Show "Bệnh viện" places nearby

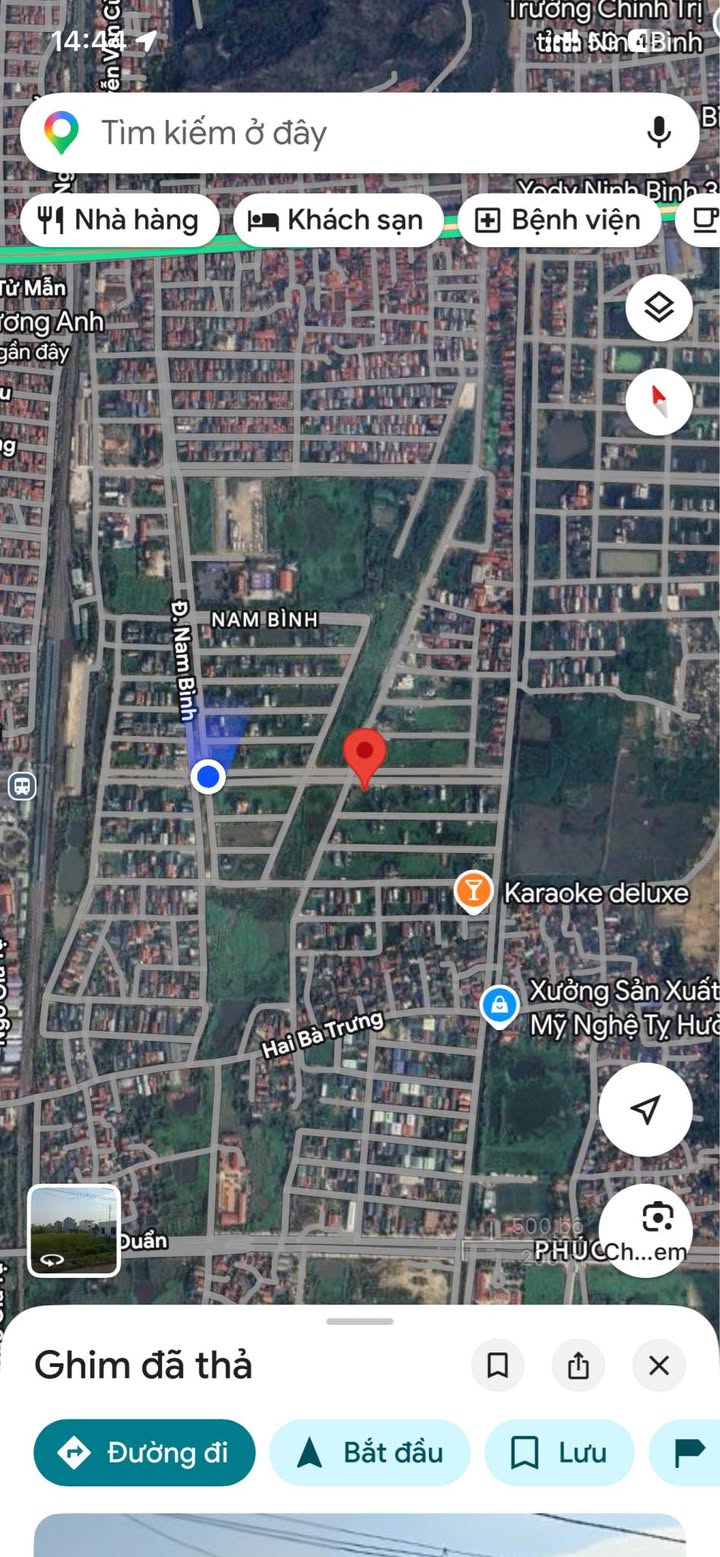(558, 221)
